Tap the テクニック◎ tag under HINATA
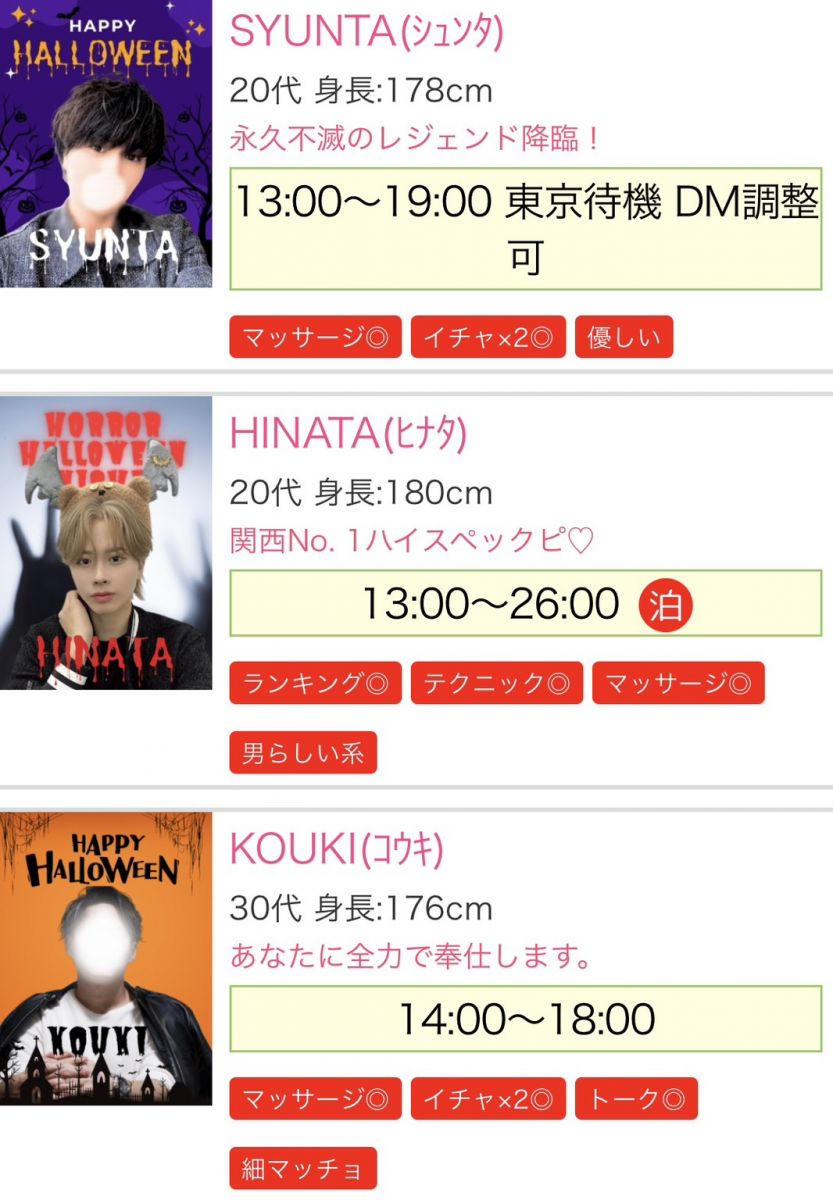 pos(496,683)
